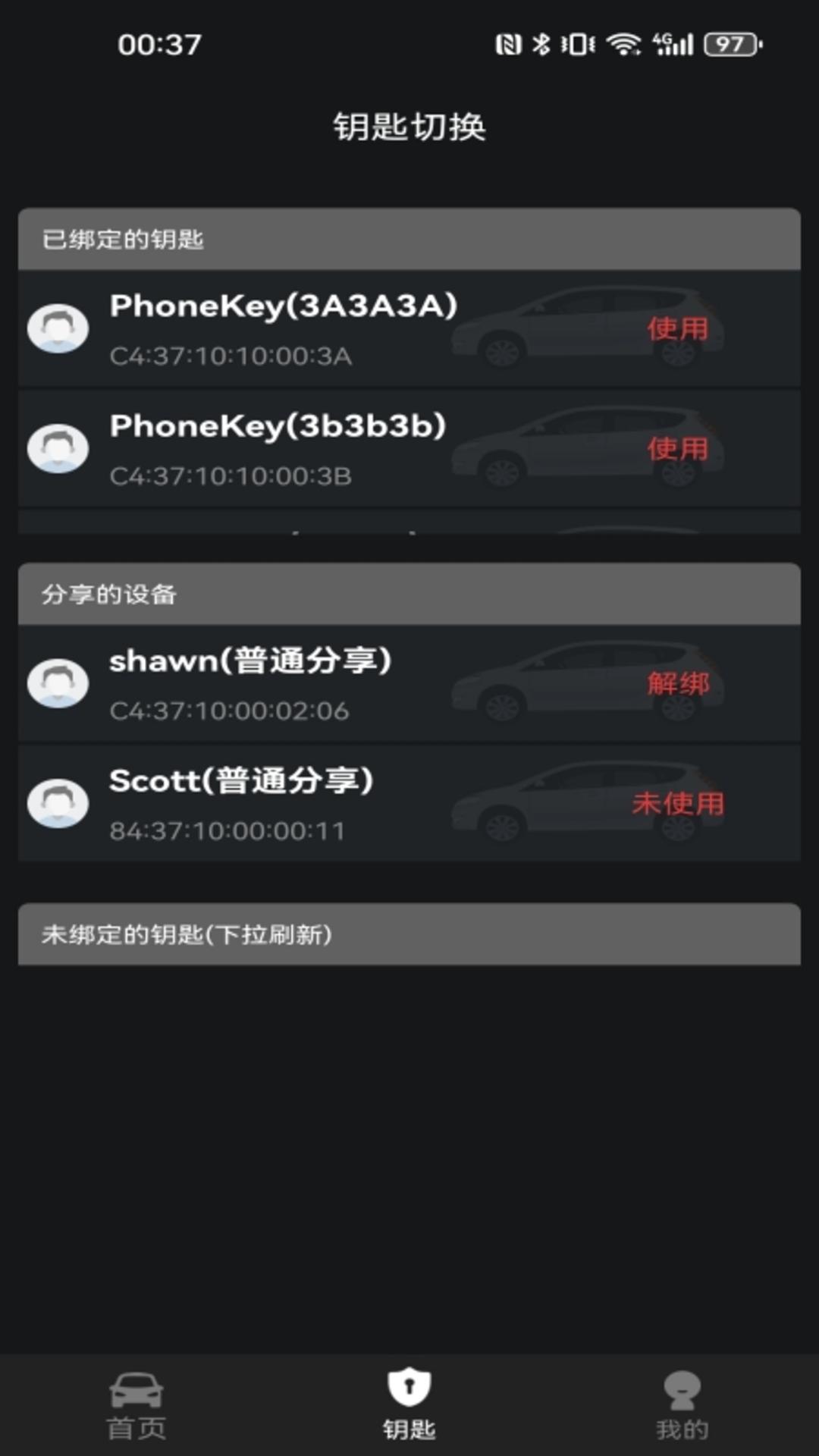Tap 未使用 on Scott's shared key
819x1456 pixels.
(678, 804)
